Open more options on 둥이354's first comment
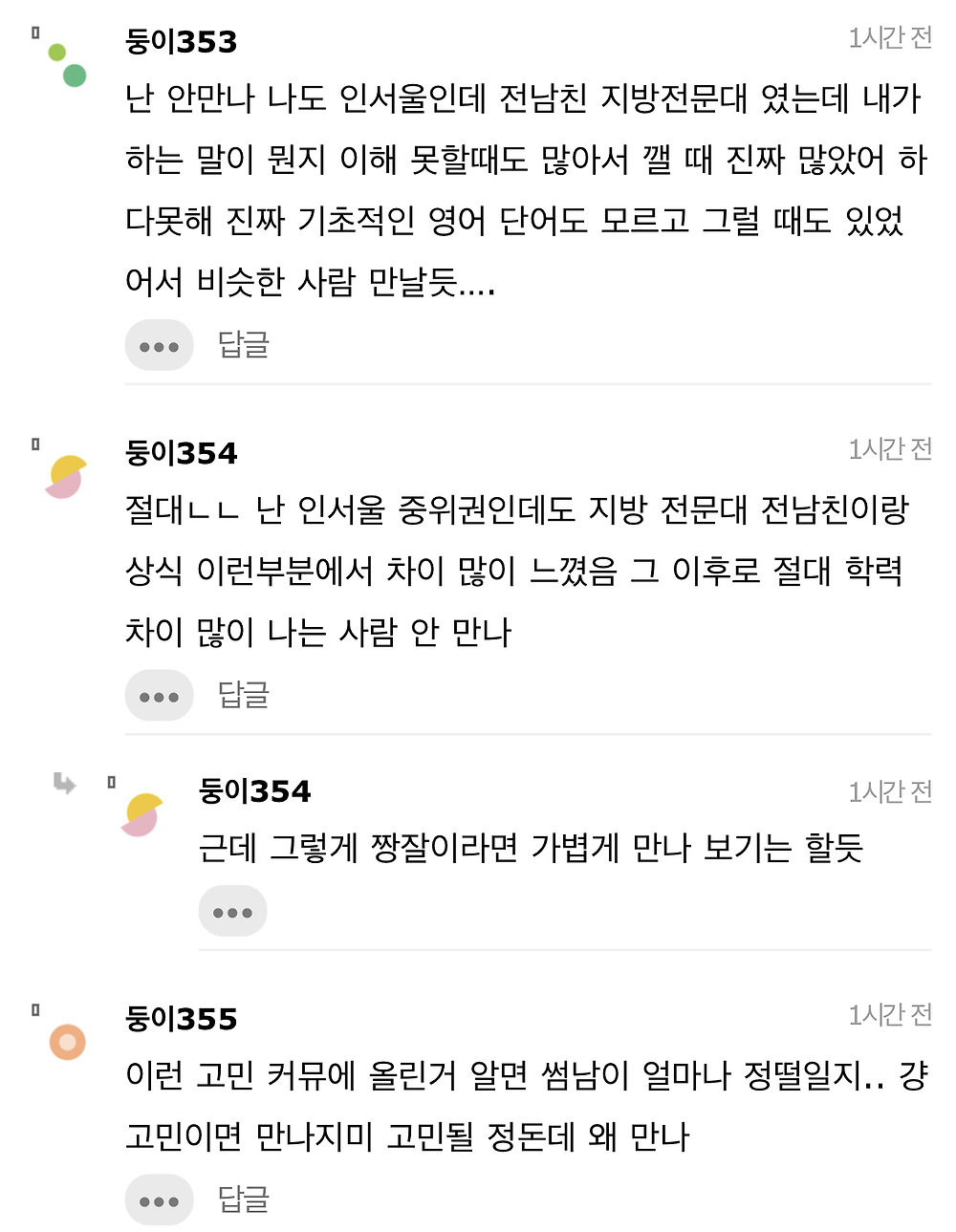Screen dimensions: 956x1232 point(159,696)
